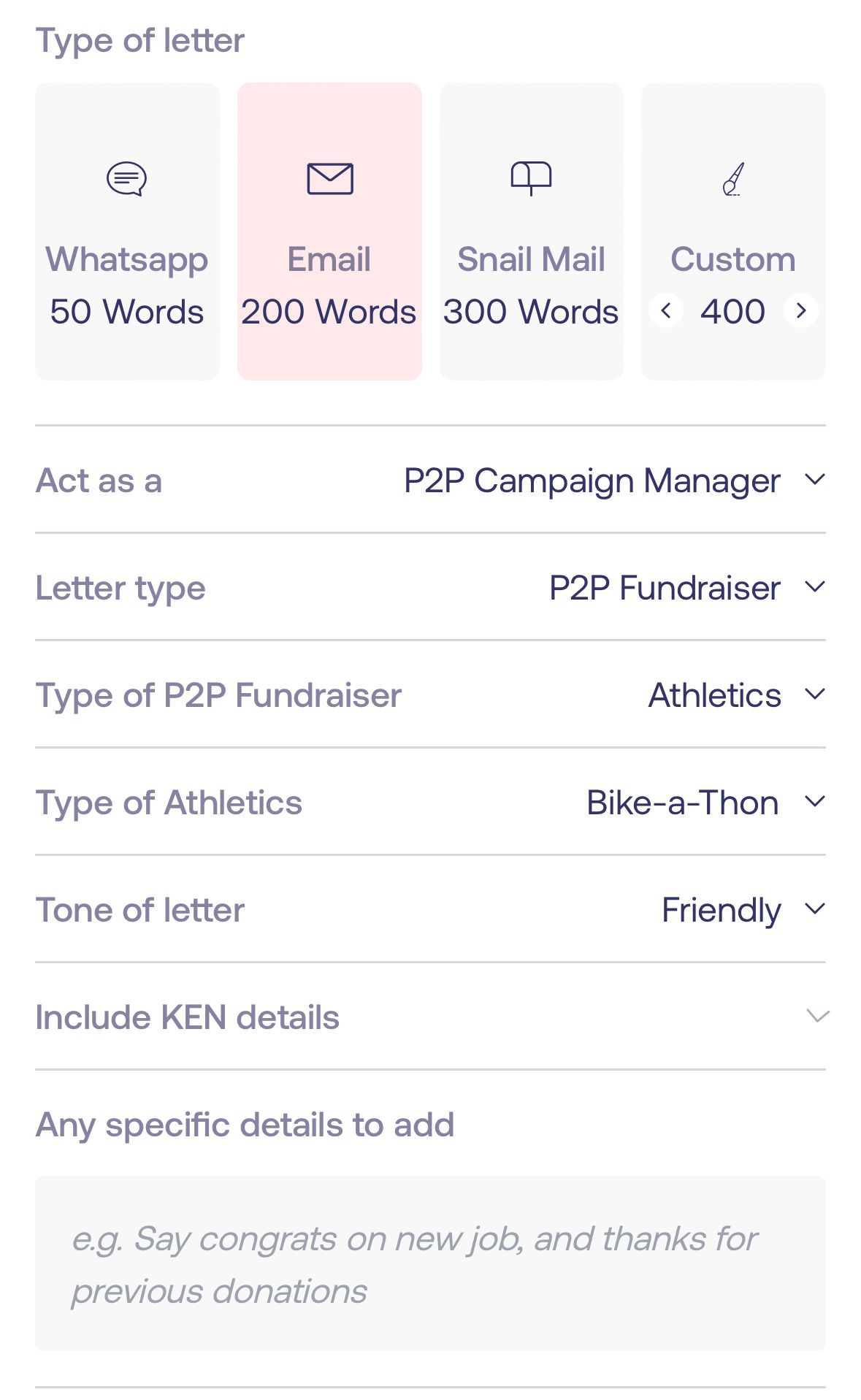This screenshot has width=861, height=1400.
Task: Expand the Include KEN details option
Action: (817, 1017)
